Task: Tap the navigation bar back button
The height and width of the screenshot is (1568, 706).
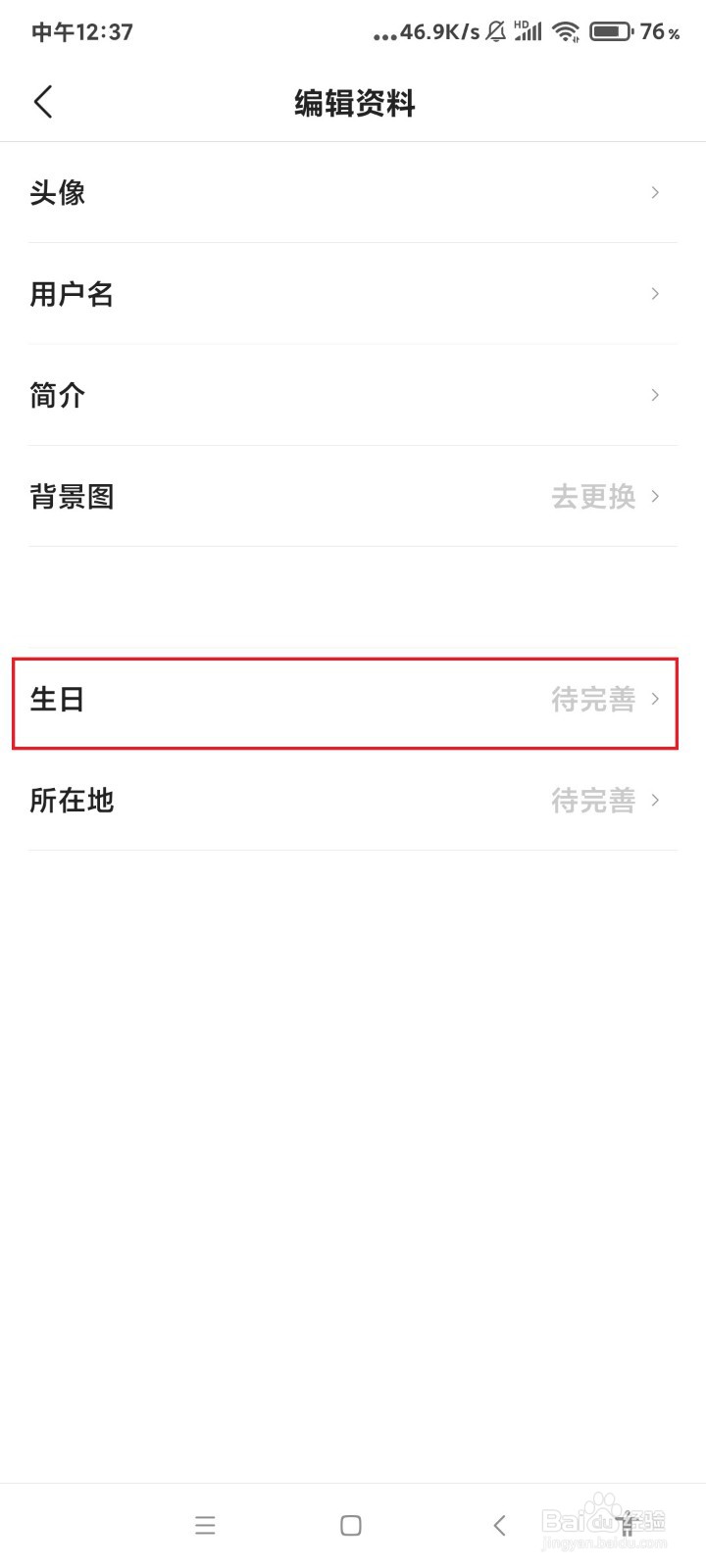Action: pos(499,1525)
